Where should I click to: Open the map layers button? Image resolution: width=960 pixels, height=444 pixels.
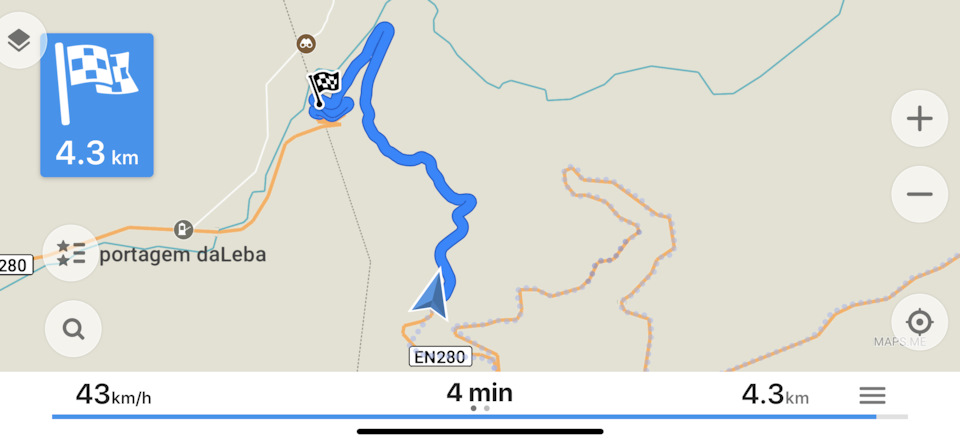pyautogui.click(x=19, y=40)
